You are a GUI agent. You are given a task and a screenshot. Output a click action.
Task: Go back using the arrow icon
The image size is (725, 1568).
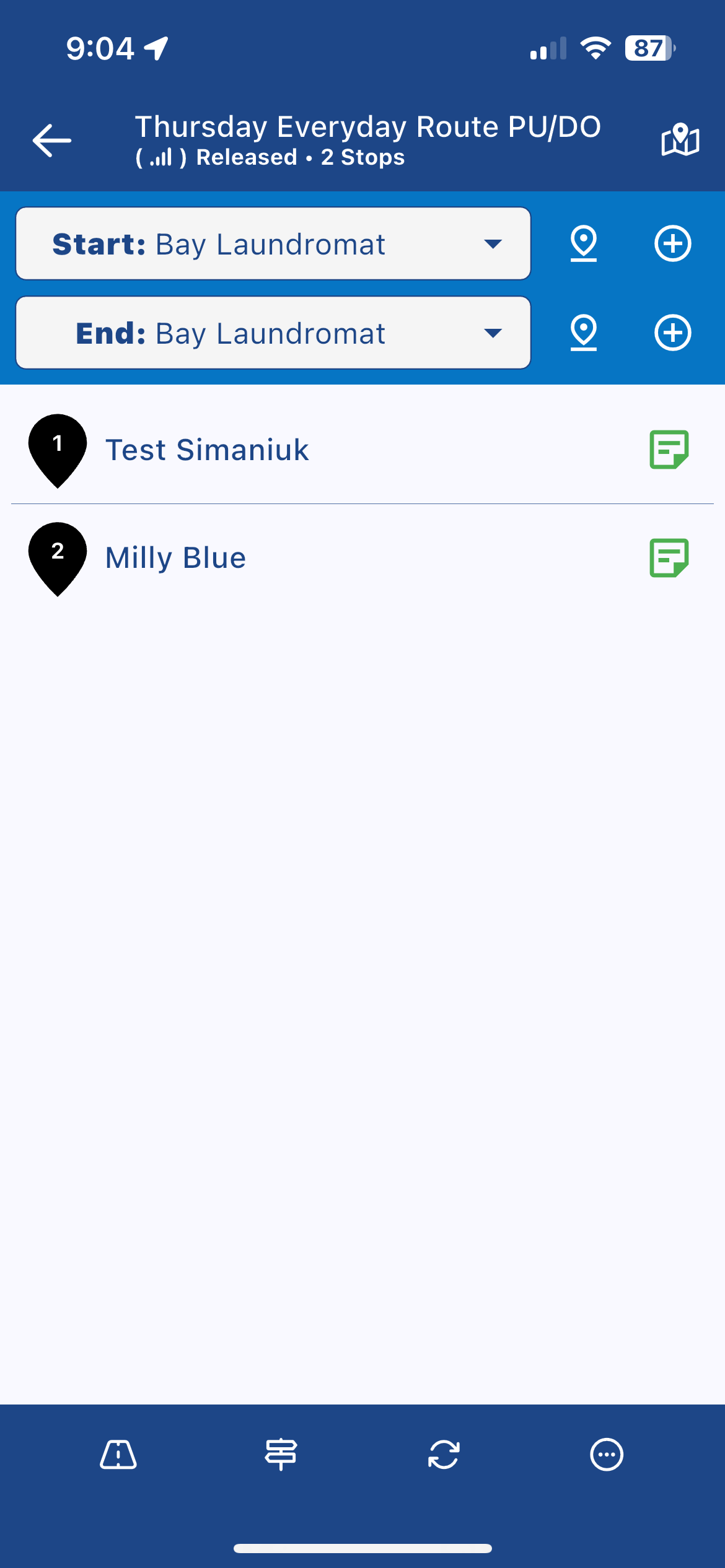(52, 141)
